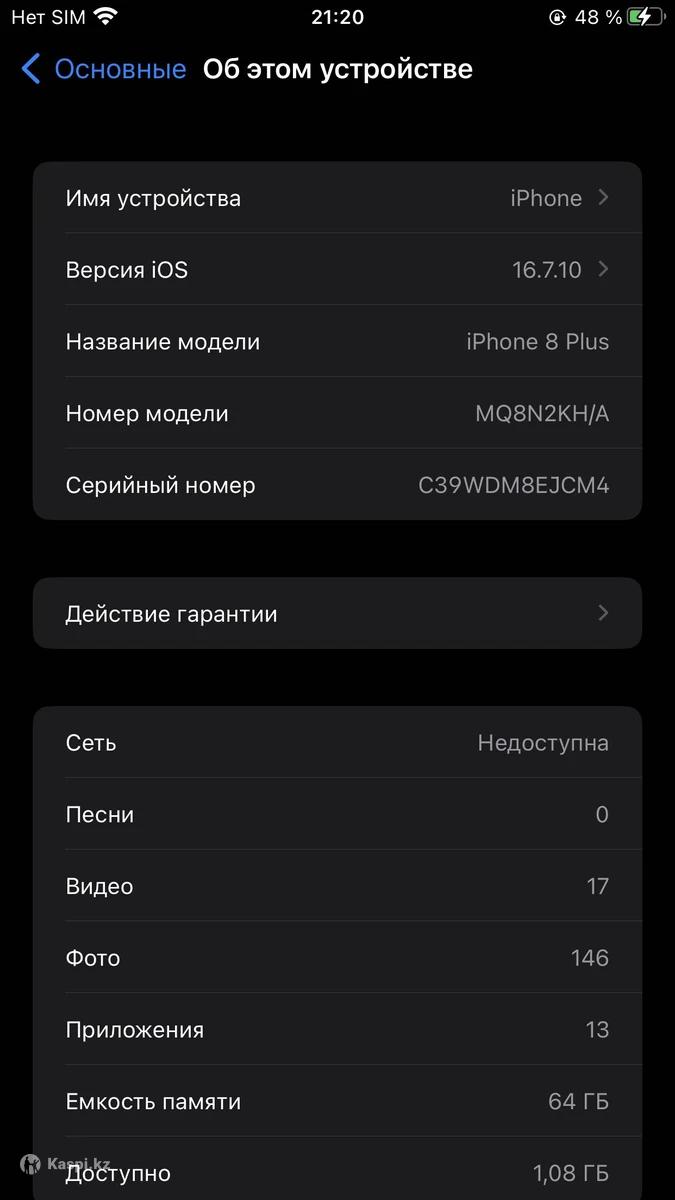The image size is (675, 1200).
Task: Go back to Основные settings
Action: pyautogui.click(x=104, y=69)
